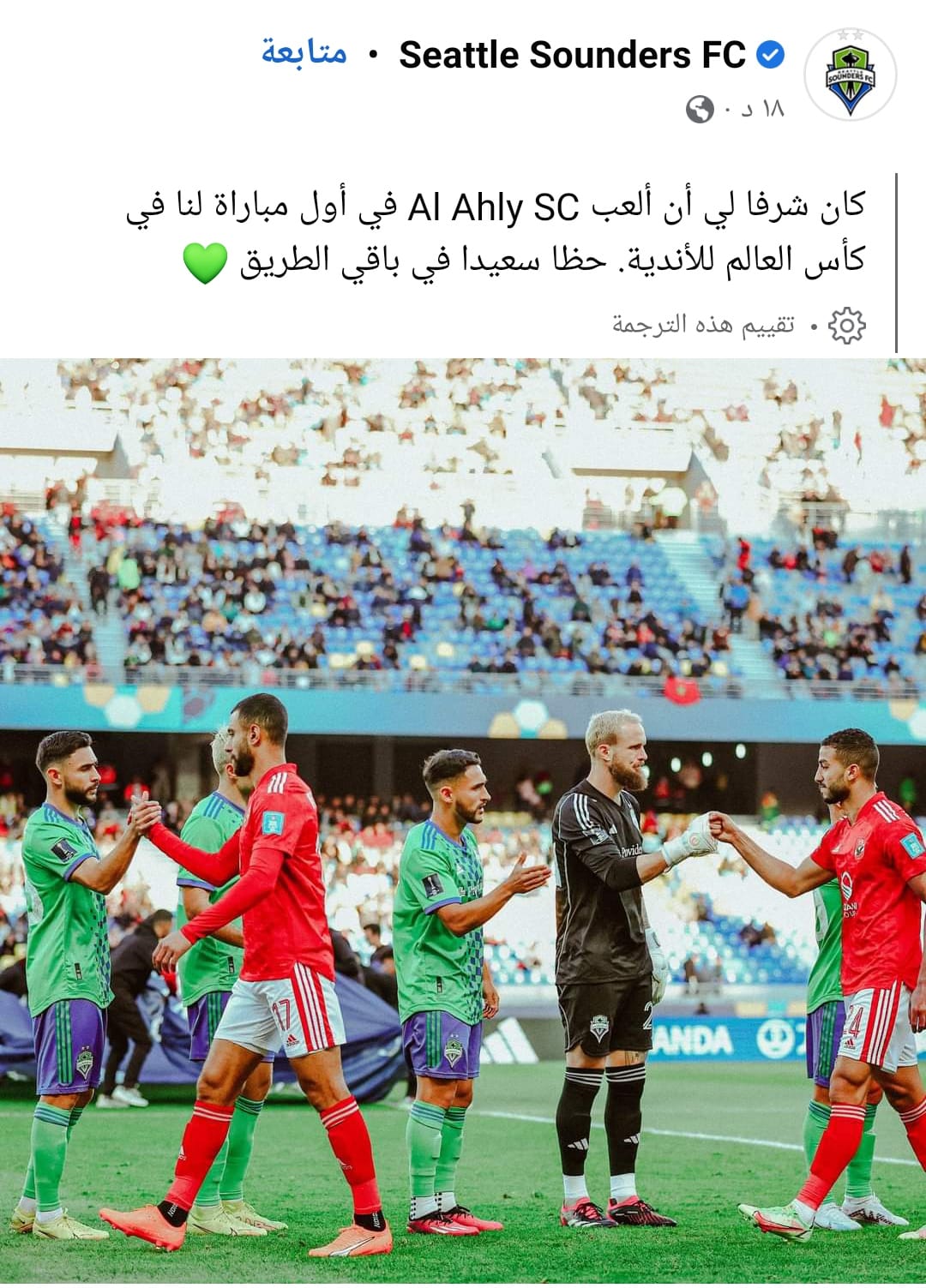Open the Seattle Sounders FC page name
This screenshot has height=1288, width=926.
pos(572,55)
